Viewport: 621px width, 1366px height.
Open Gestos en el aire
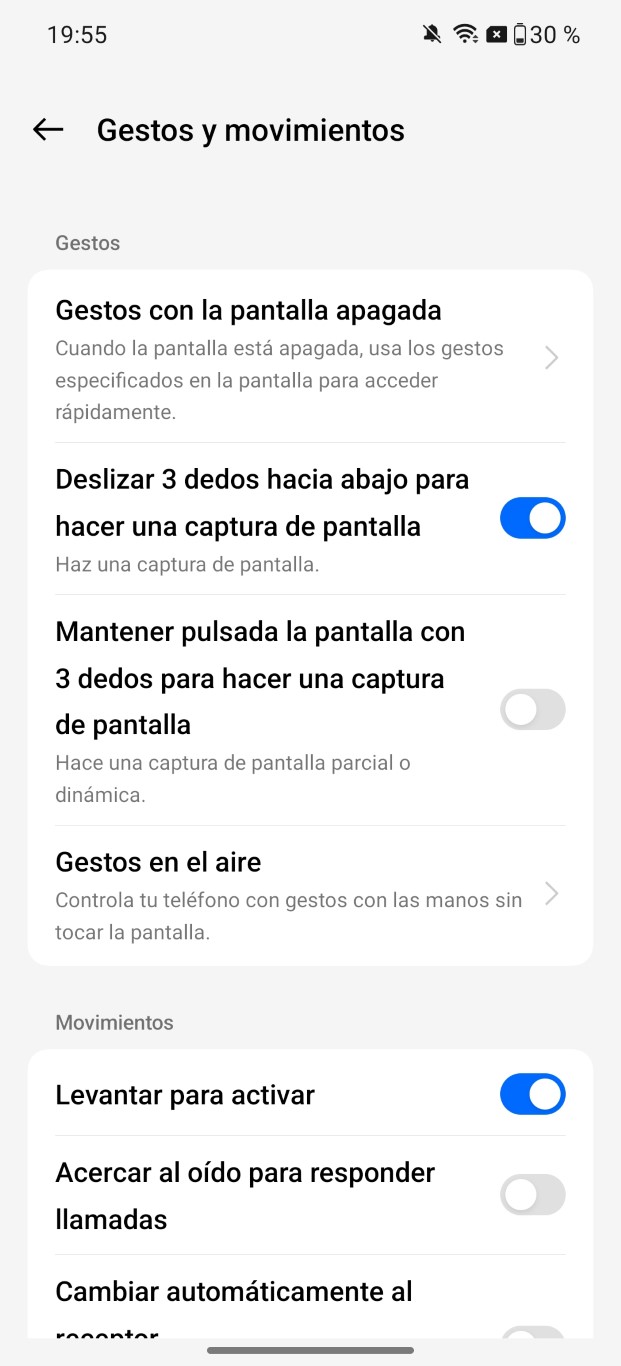point(310,896)
